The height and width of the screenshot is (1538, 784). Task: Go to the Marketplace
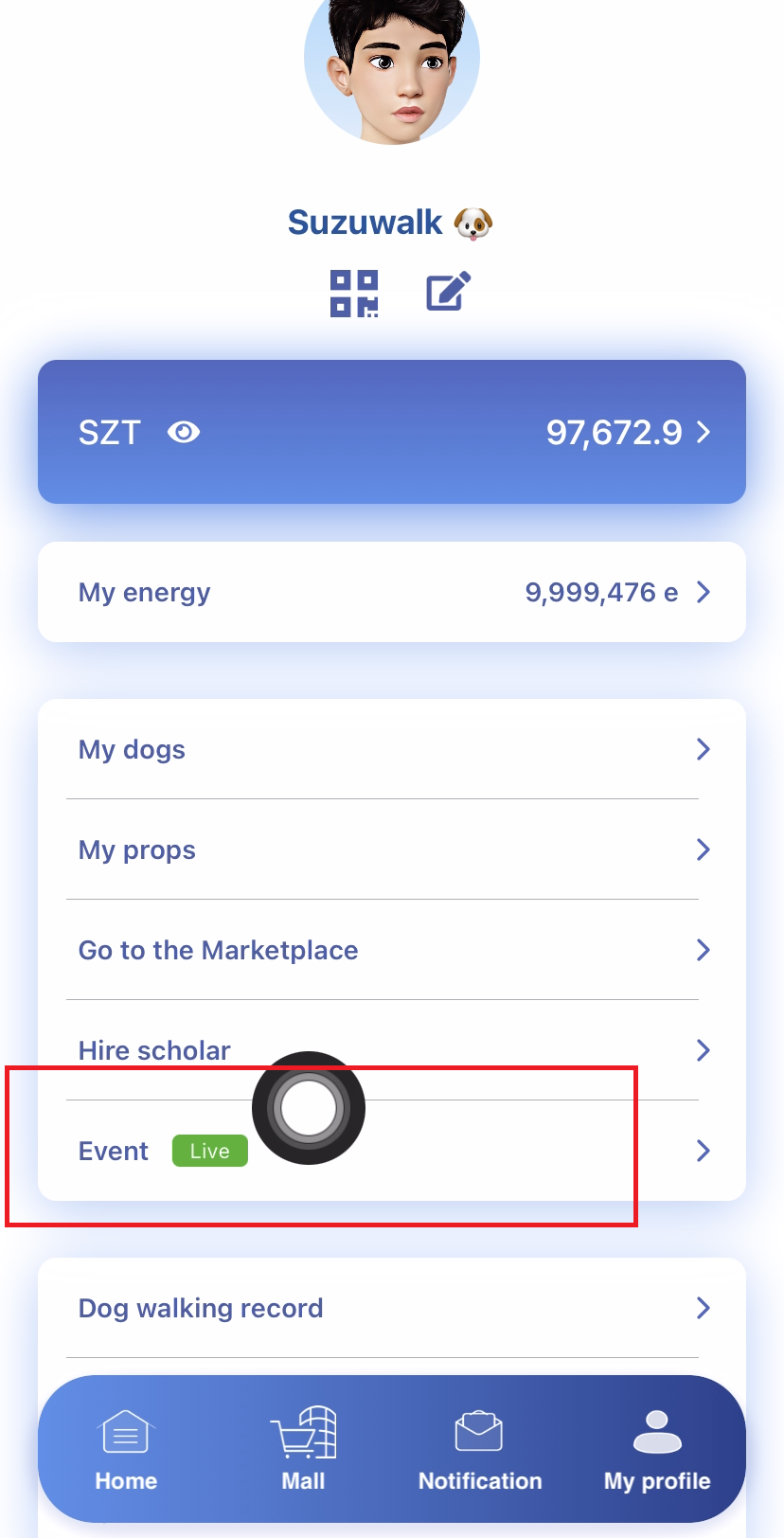392,951
